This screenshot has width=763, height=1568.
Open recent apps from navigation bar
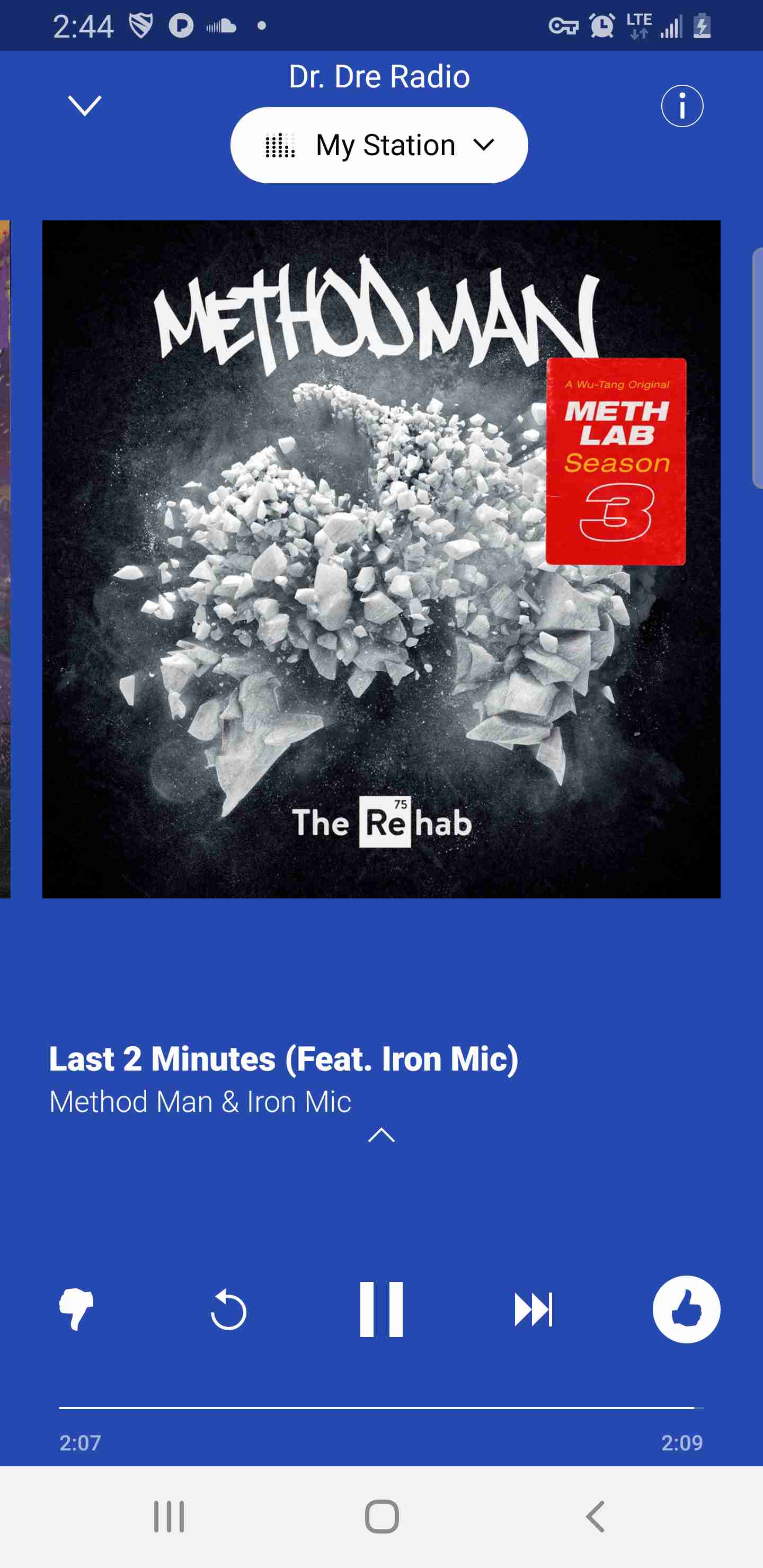168,1516
